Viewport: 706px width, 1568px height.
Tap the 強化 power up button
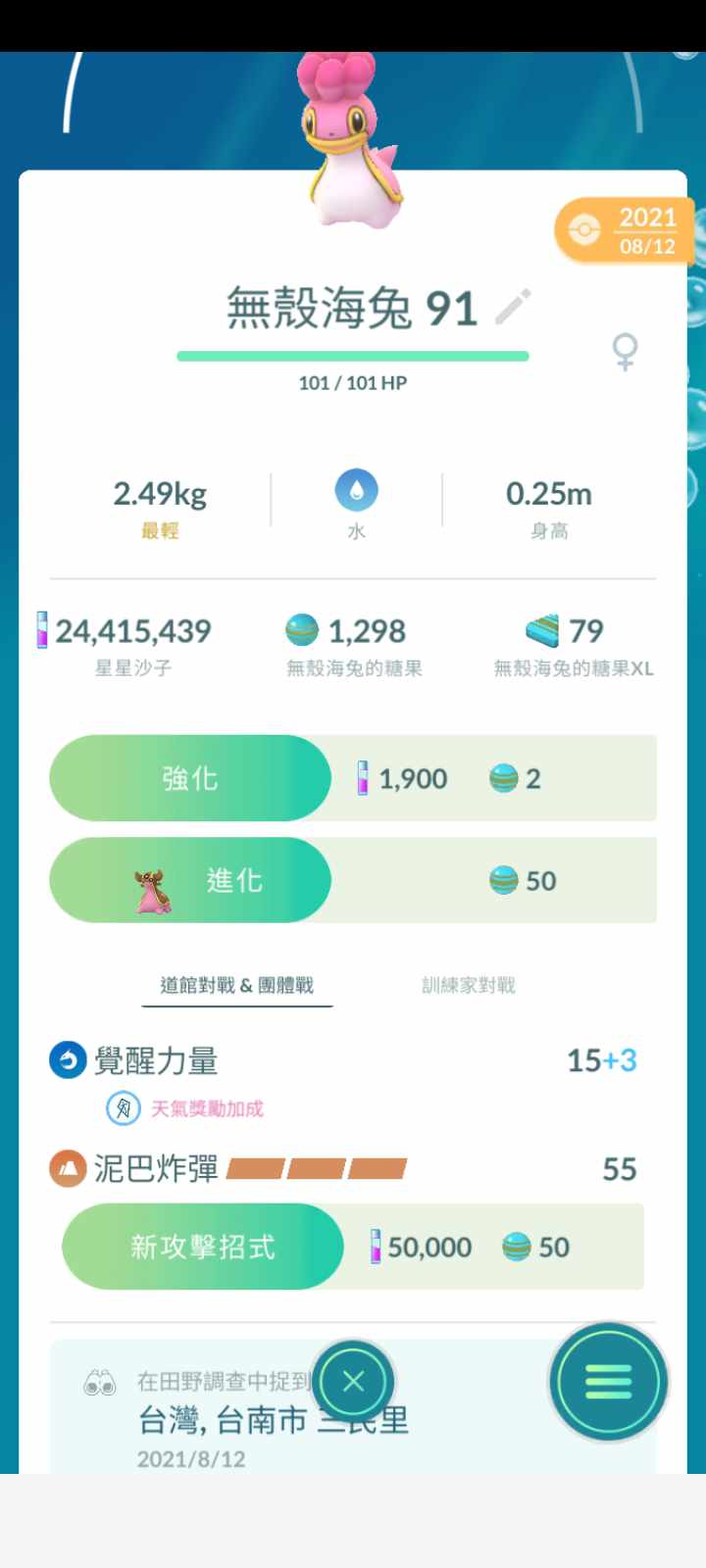tap(190, 778)
